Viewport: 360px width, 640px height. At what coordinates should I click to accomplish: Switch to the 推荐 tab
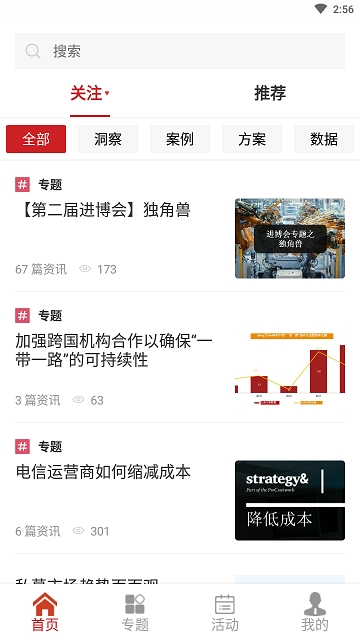click(x=270, y=94)
